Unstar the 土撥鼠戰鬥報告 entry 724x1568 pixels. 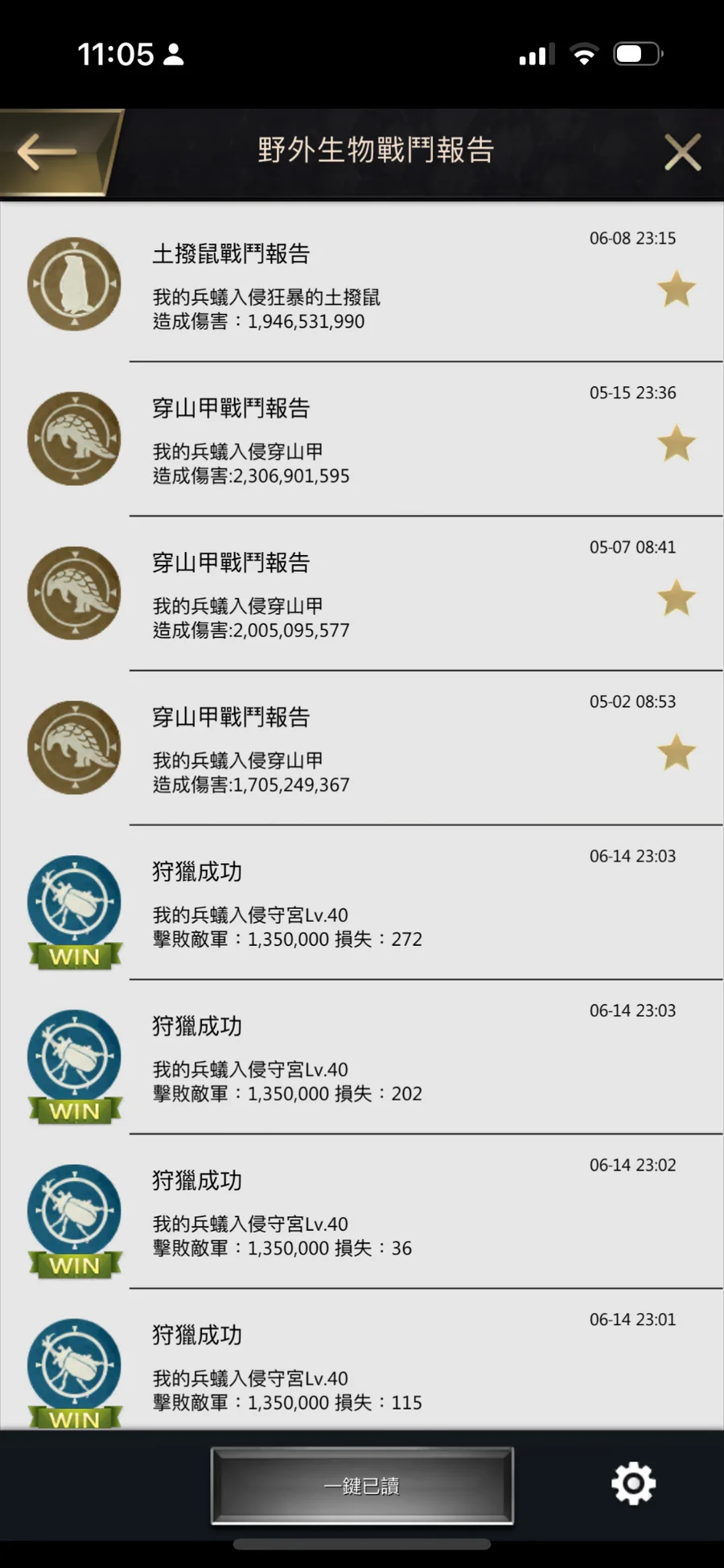click(x=676, y=290)
